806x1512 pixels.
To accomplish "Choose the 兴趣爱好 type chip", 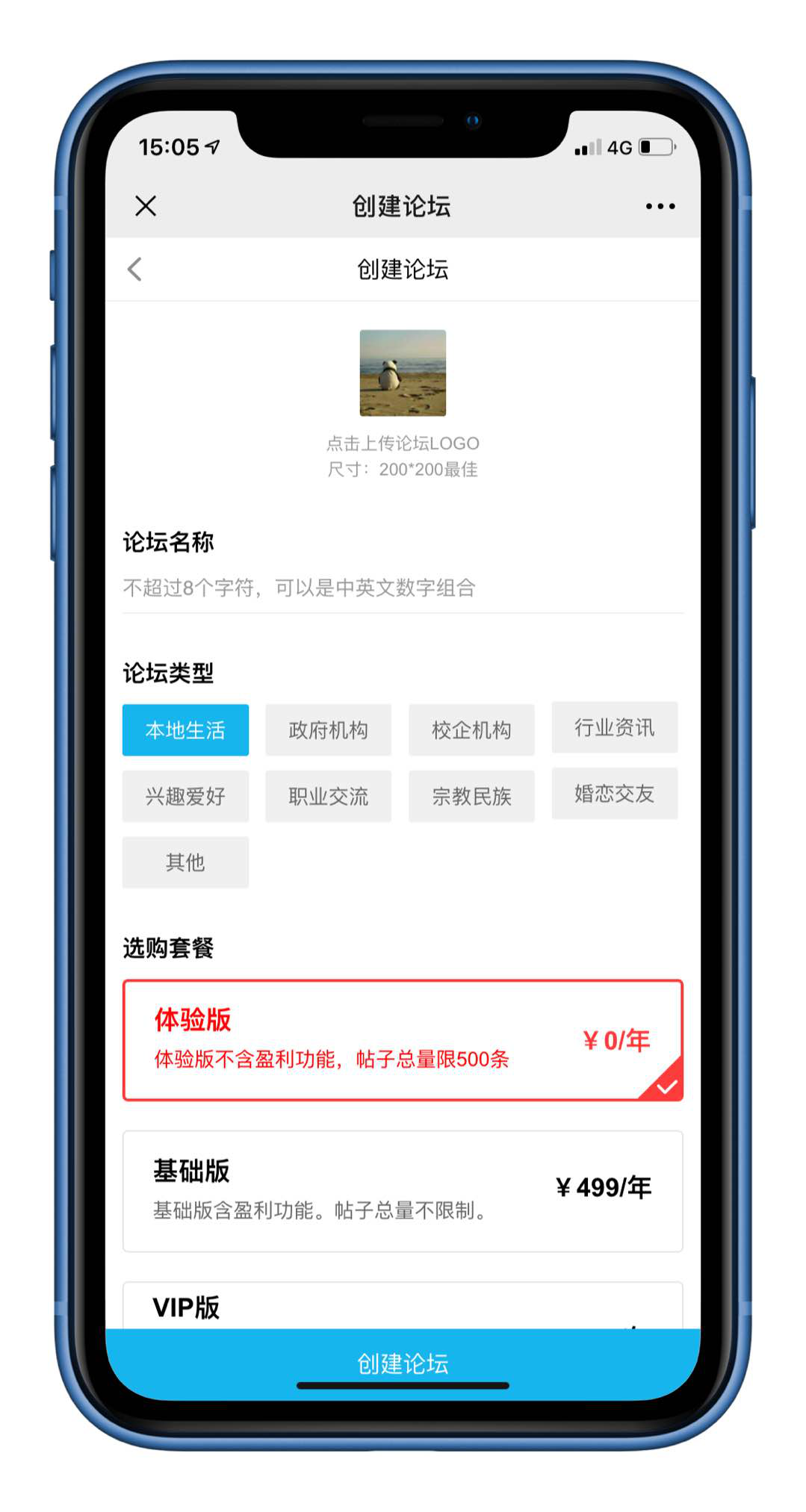I will 185,796.
